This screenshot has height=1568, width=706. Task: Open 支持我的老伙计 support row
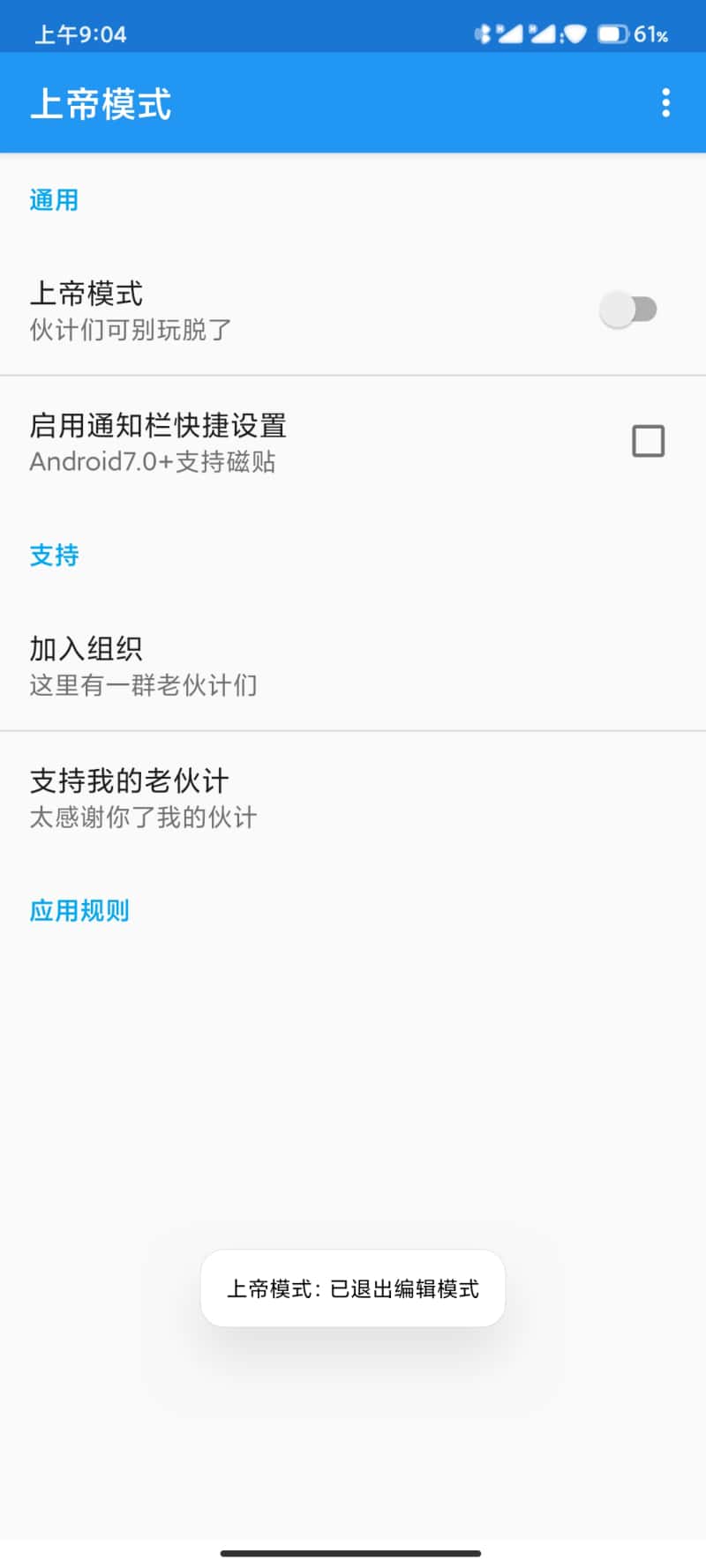353,797
